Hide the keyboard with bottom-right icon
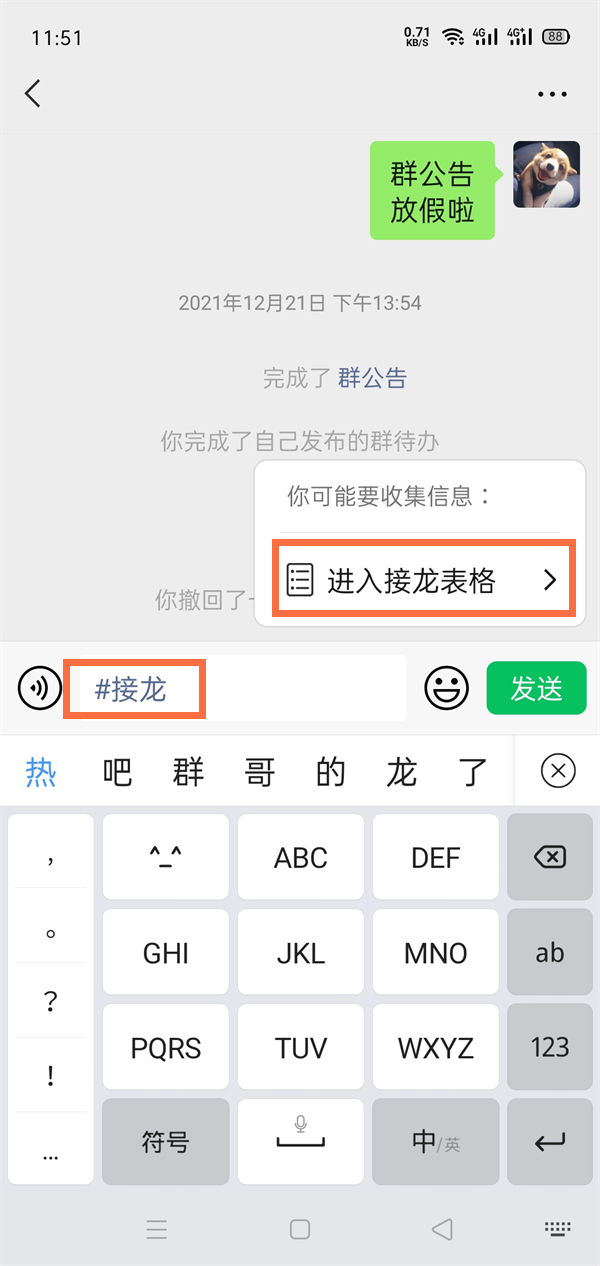 point(557,1229)
